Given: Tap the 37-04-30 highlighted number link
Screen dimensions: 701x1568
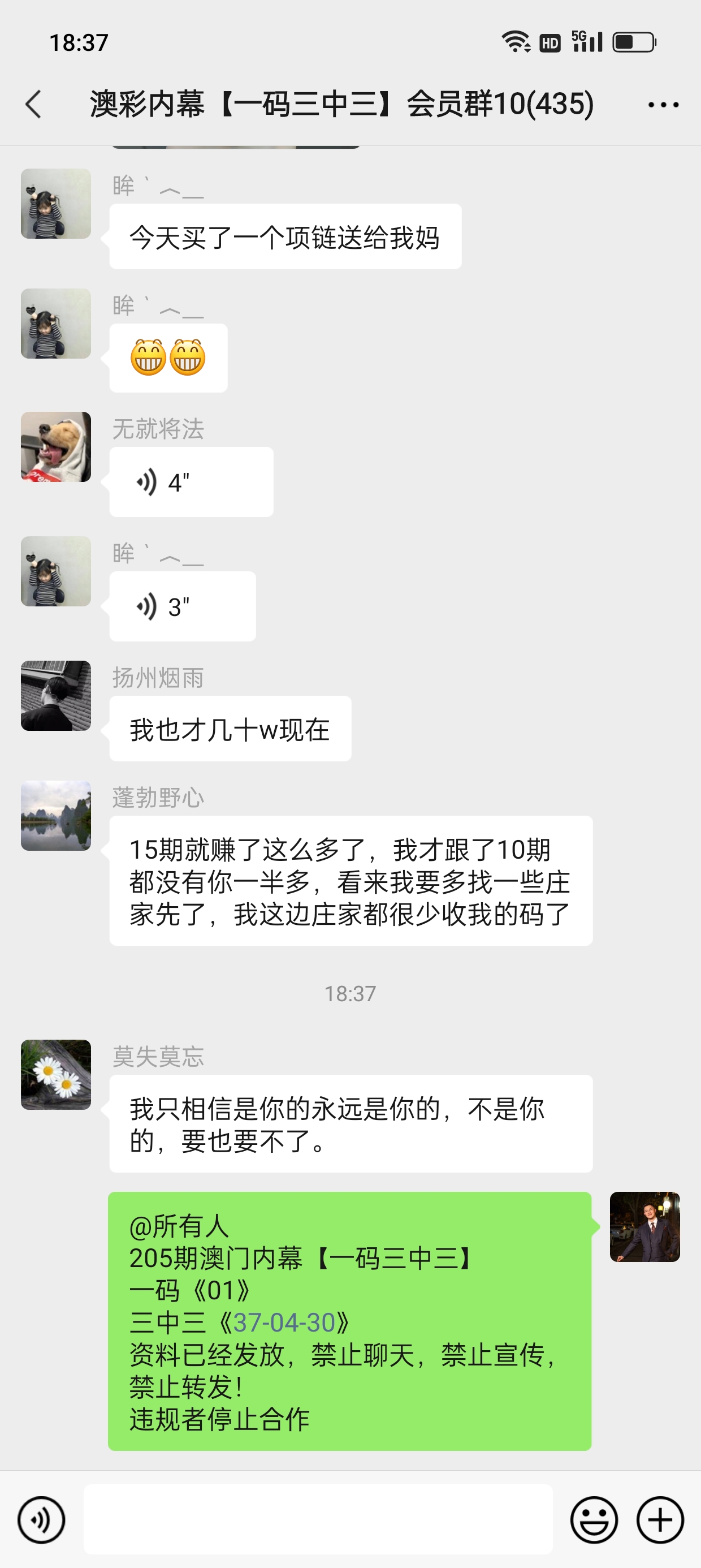Looking at the screenshot, I should [x=284, y=1323].
